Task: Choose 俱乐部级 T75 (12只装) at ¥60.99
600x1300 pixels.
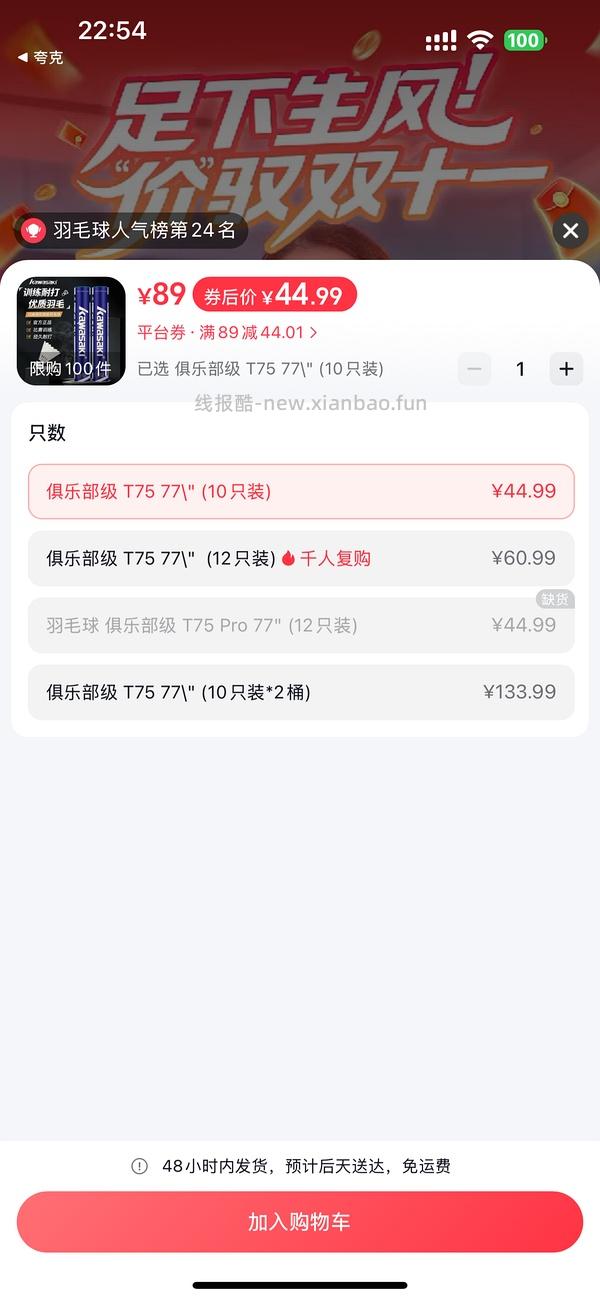Action: (301, 558)
